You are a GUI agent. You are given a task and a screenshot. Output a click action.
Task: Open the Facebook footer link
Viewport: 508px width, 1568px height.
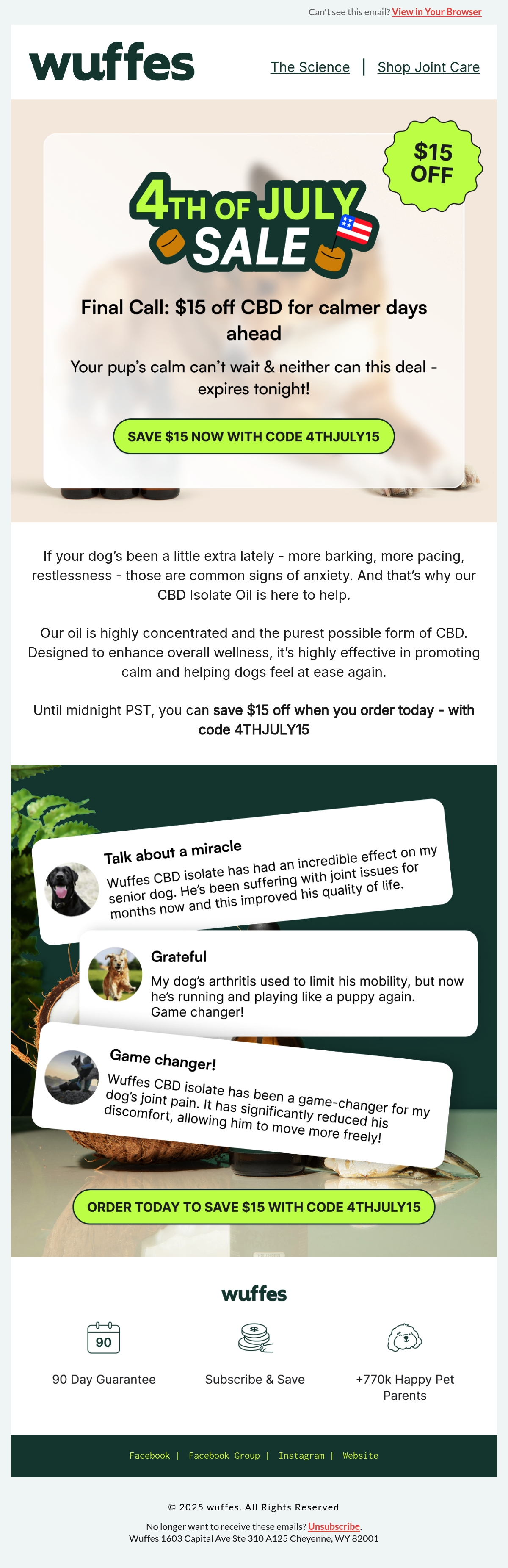[x=150, y=1455]
